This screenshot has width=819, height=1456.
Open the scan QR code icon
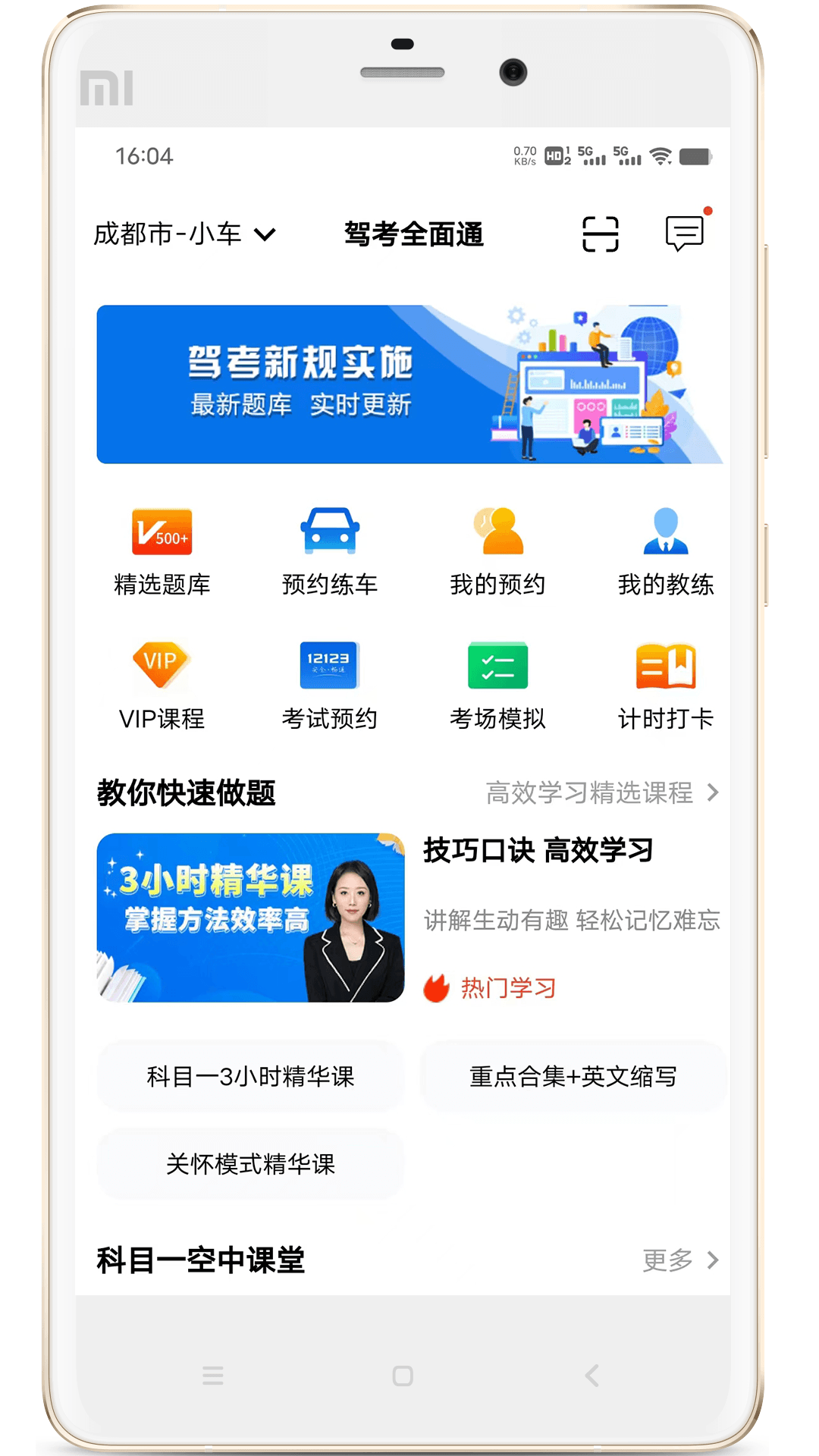tap(600, 233)
